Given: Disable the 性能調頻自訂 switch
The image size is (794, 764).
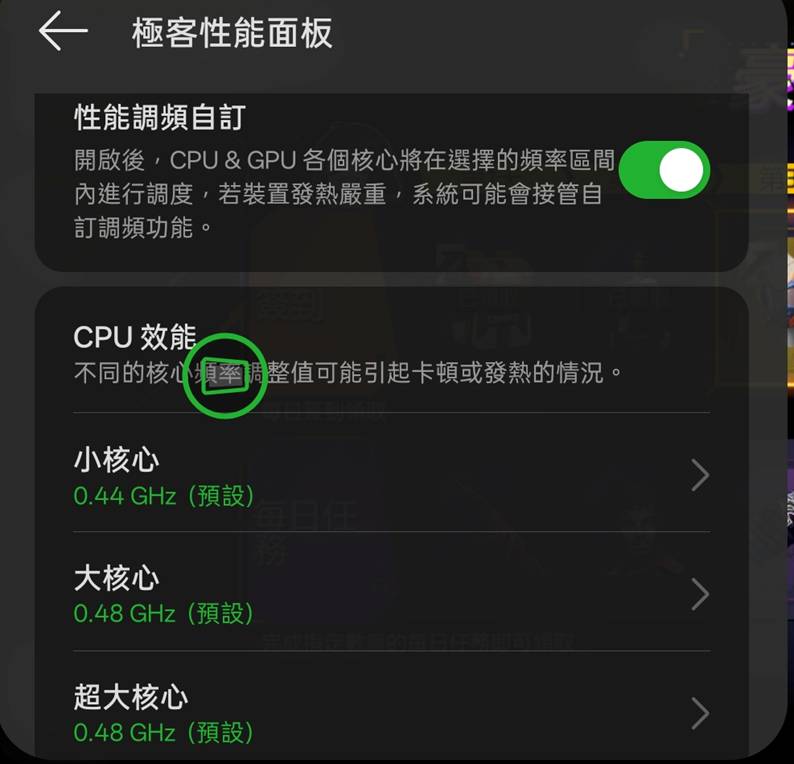Looking at the screenshot, I should pos(664,171).
